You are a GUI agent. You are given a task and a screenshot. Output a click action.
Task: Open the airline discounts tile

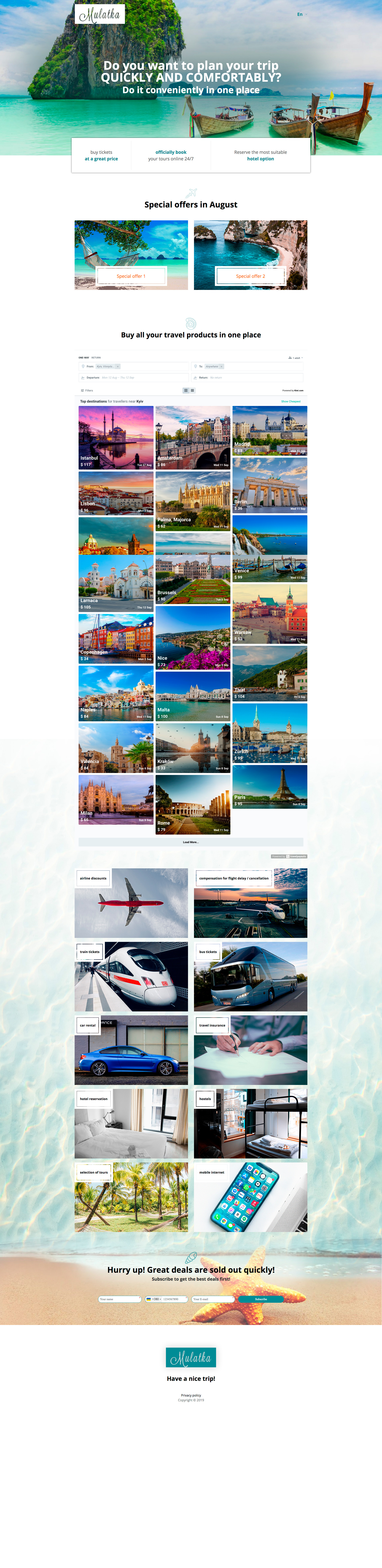pyautogui.click(x=131, y=903)
